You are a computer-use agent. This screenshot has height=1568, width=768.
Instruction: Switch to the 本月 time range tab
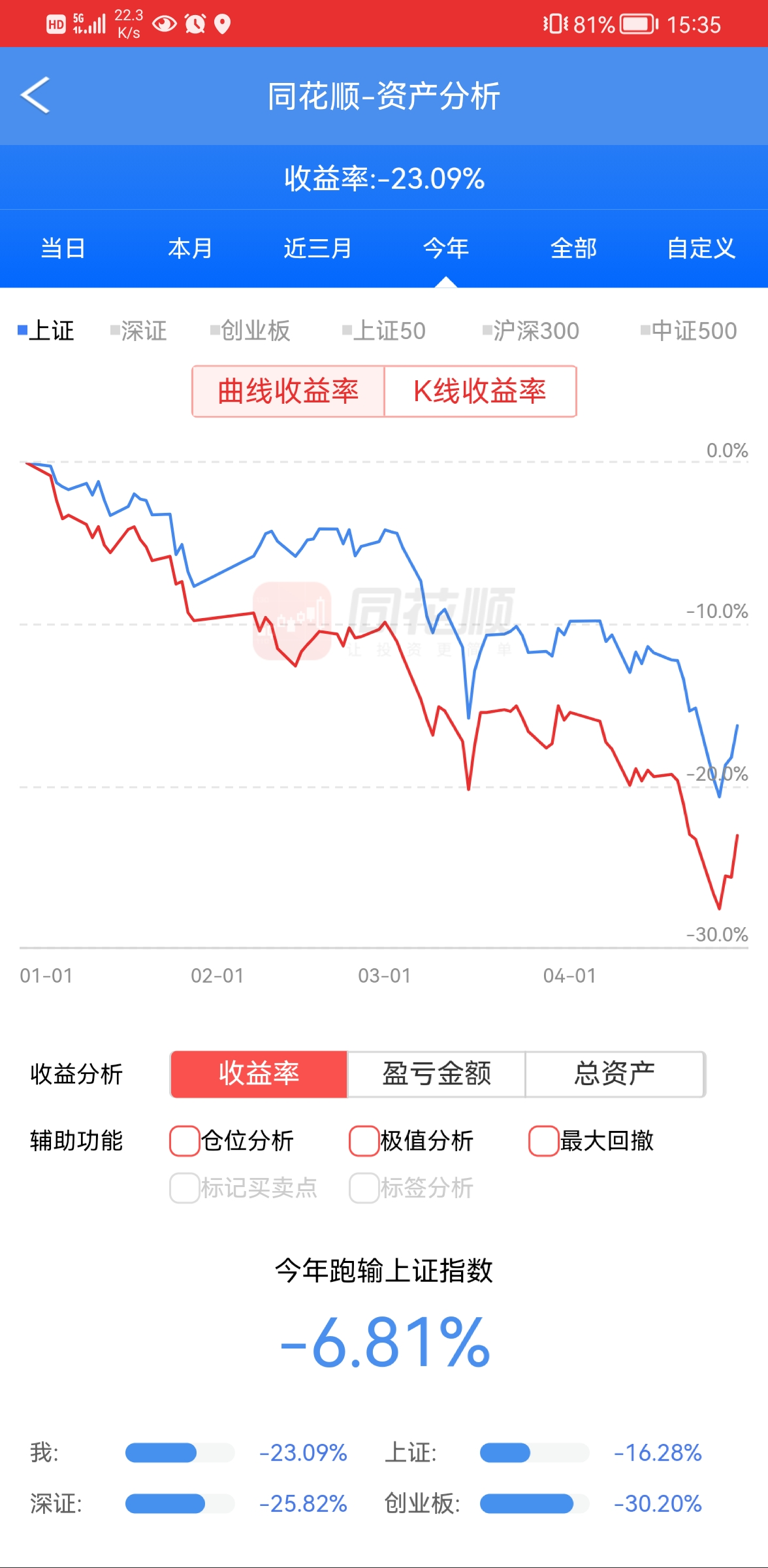(191, 248)
